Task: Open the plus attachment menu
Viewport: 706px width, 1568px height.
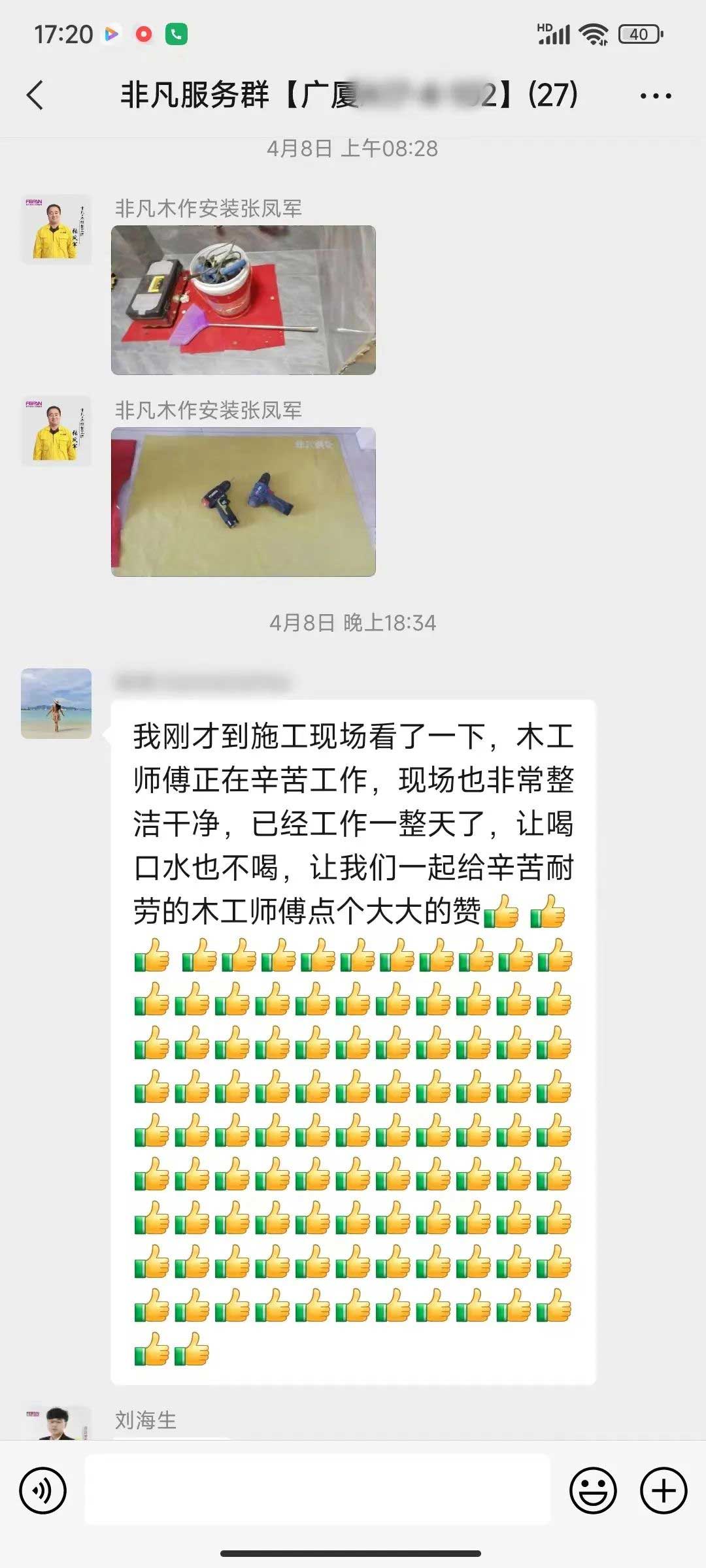Action: click(x=664, y=1491)
